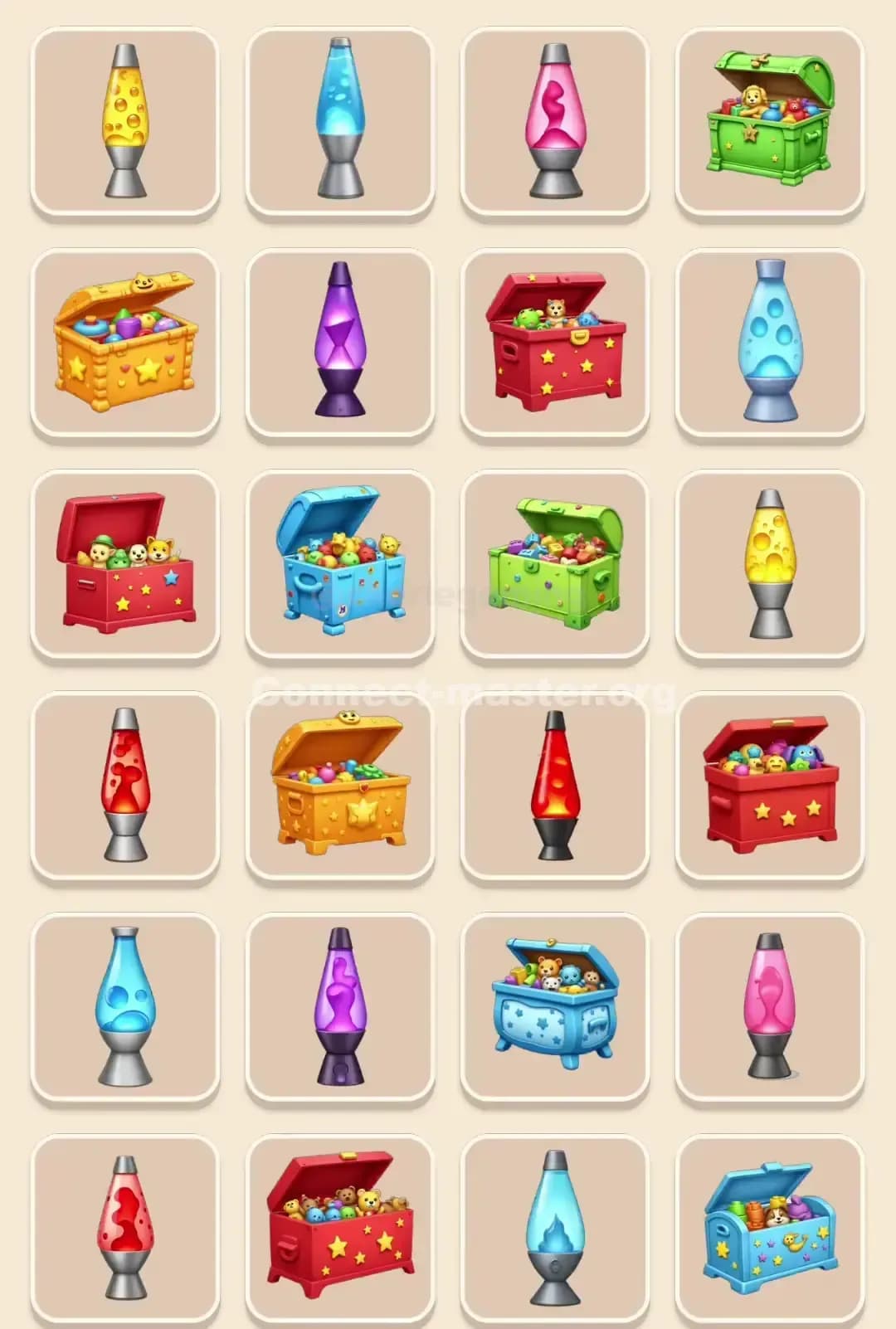This screenshot has height=1329, width=896.
Task: Select the blue lava lamp with flame-shaped lava
Action: click(555, 1226)
